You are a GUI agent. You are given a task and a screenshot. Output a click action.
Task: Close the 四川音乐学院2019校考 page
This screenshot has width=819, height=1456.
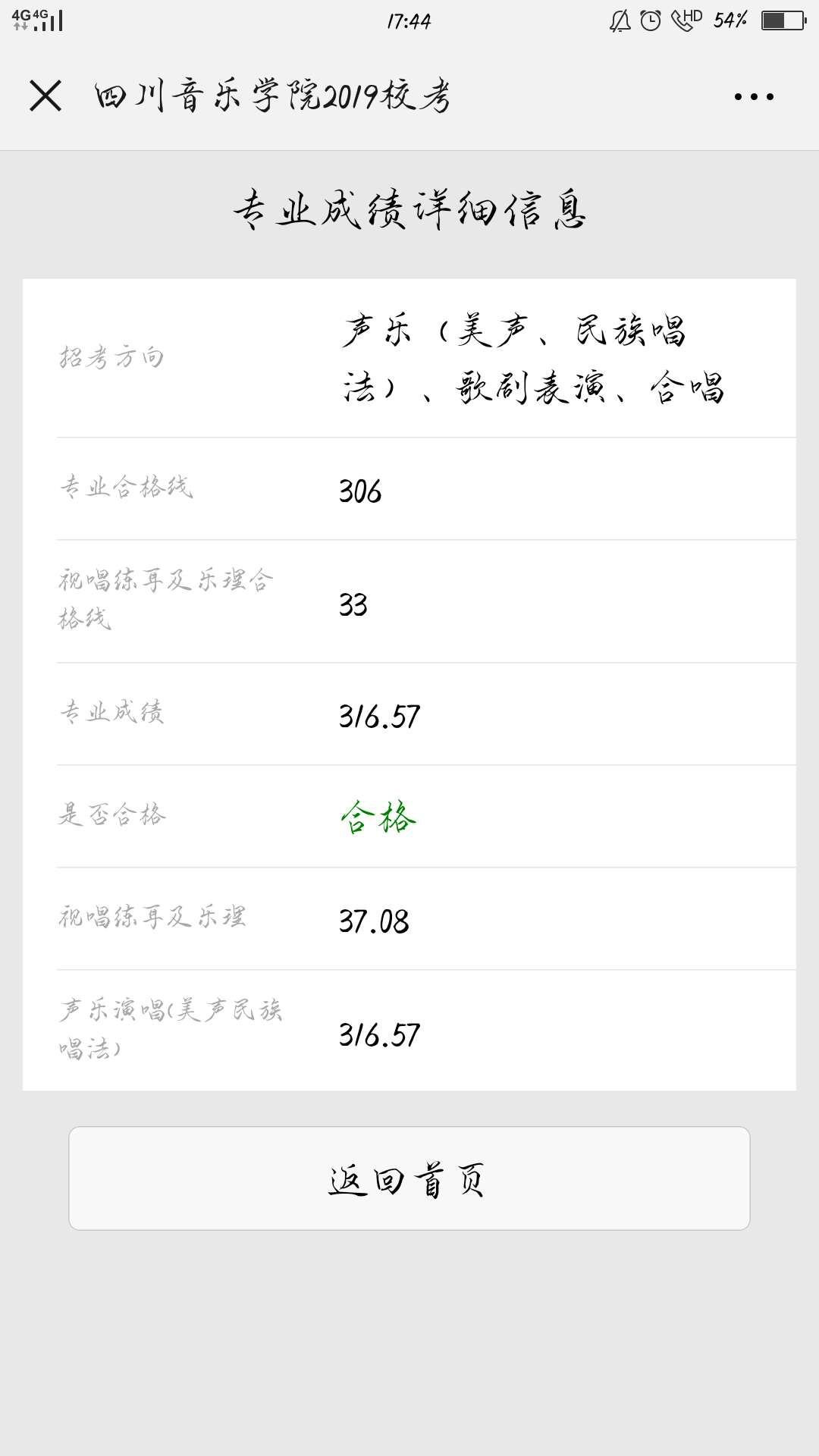tap(45, 96)
